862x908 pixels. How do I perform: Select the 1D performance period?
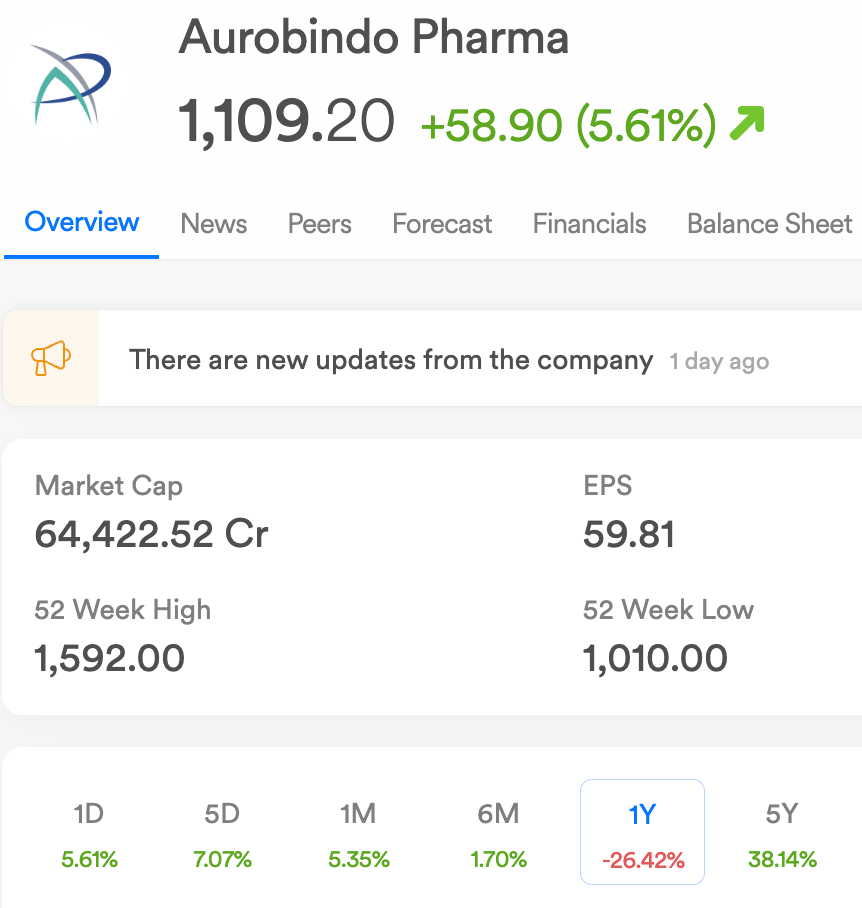coord(89,833)
